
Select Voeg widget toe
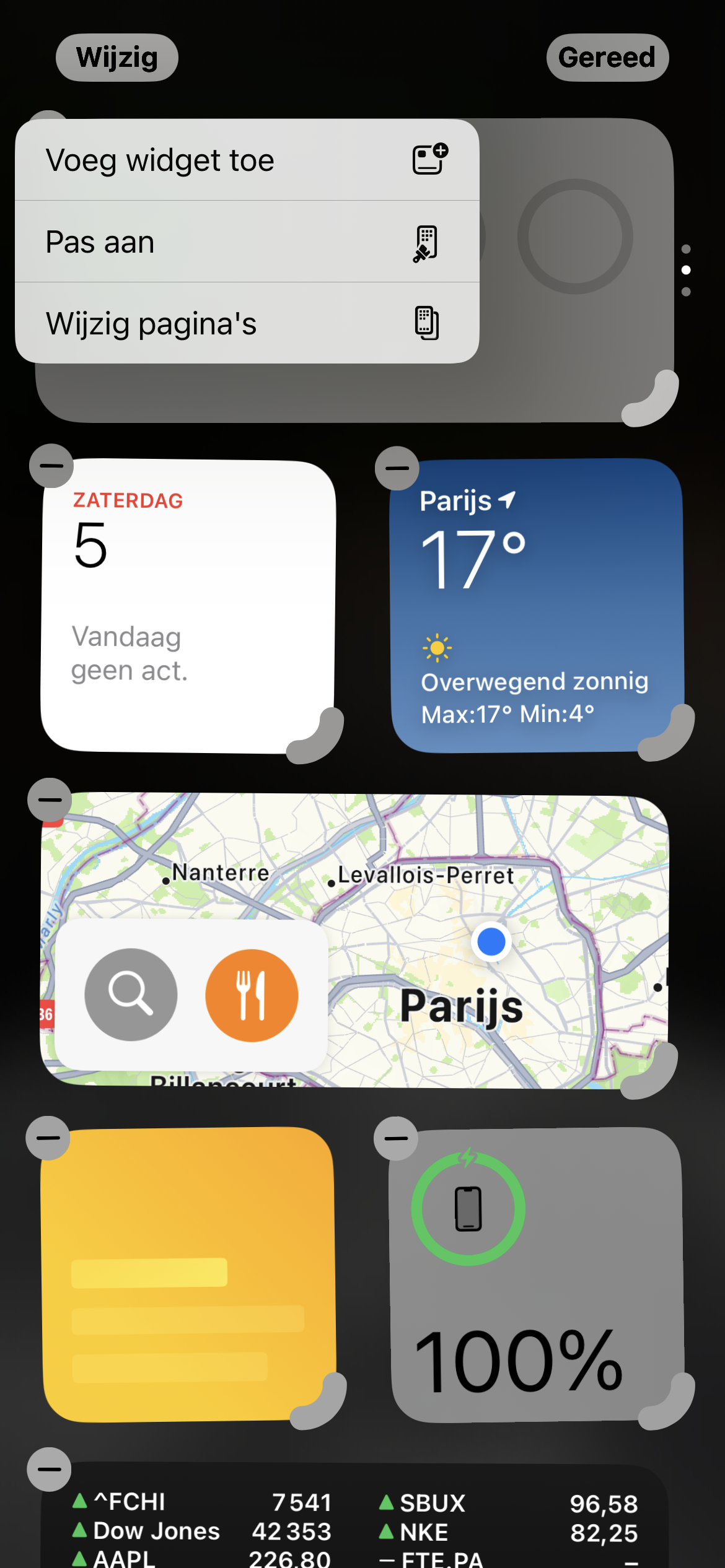(x=247, y=160)
